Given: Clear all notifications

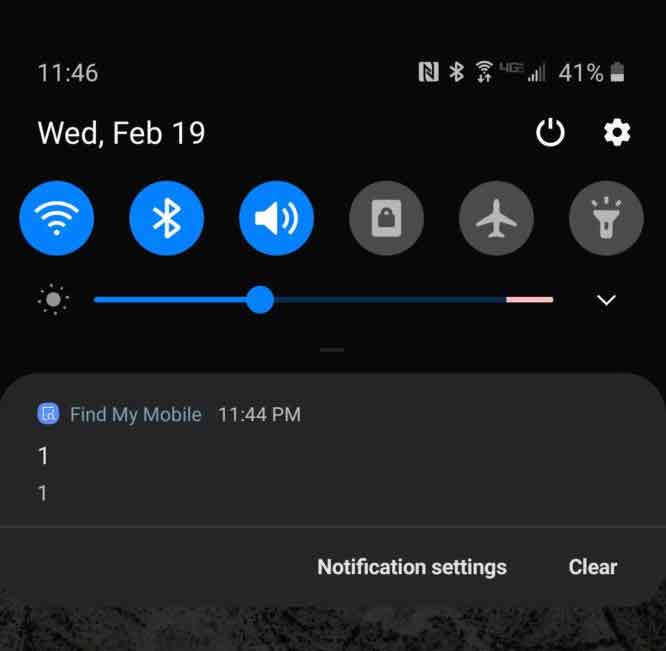Looking at the screenshot, I should tap(593, 567).
